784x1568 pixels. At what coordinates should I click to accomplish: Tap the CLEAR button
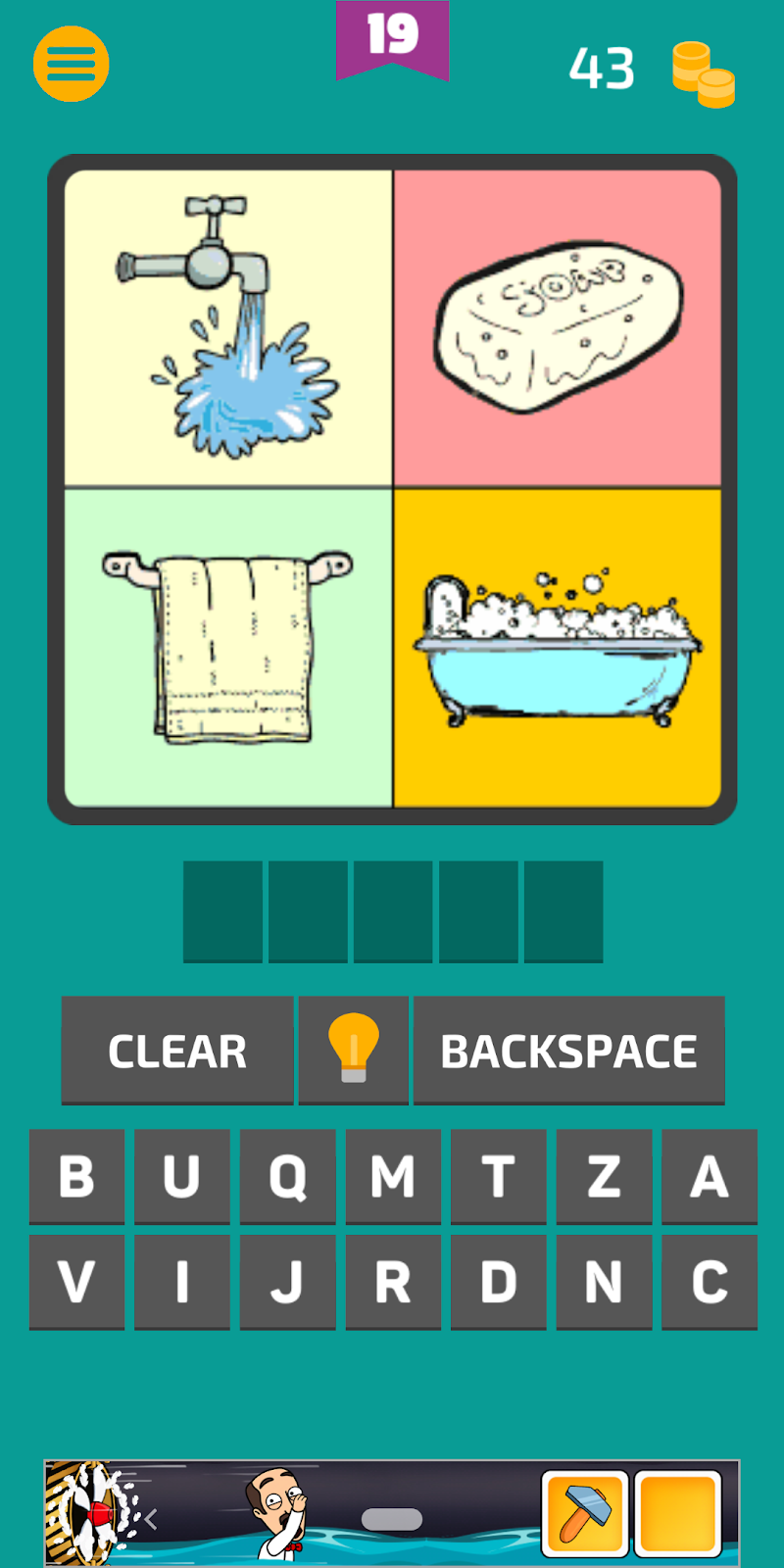tap(177, 1051)
